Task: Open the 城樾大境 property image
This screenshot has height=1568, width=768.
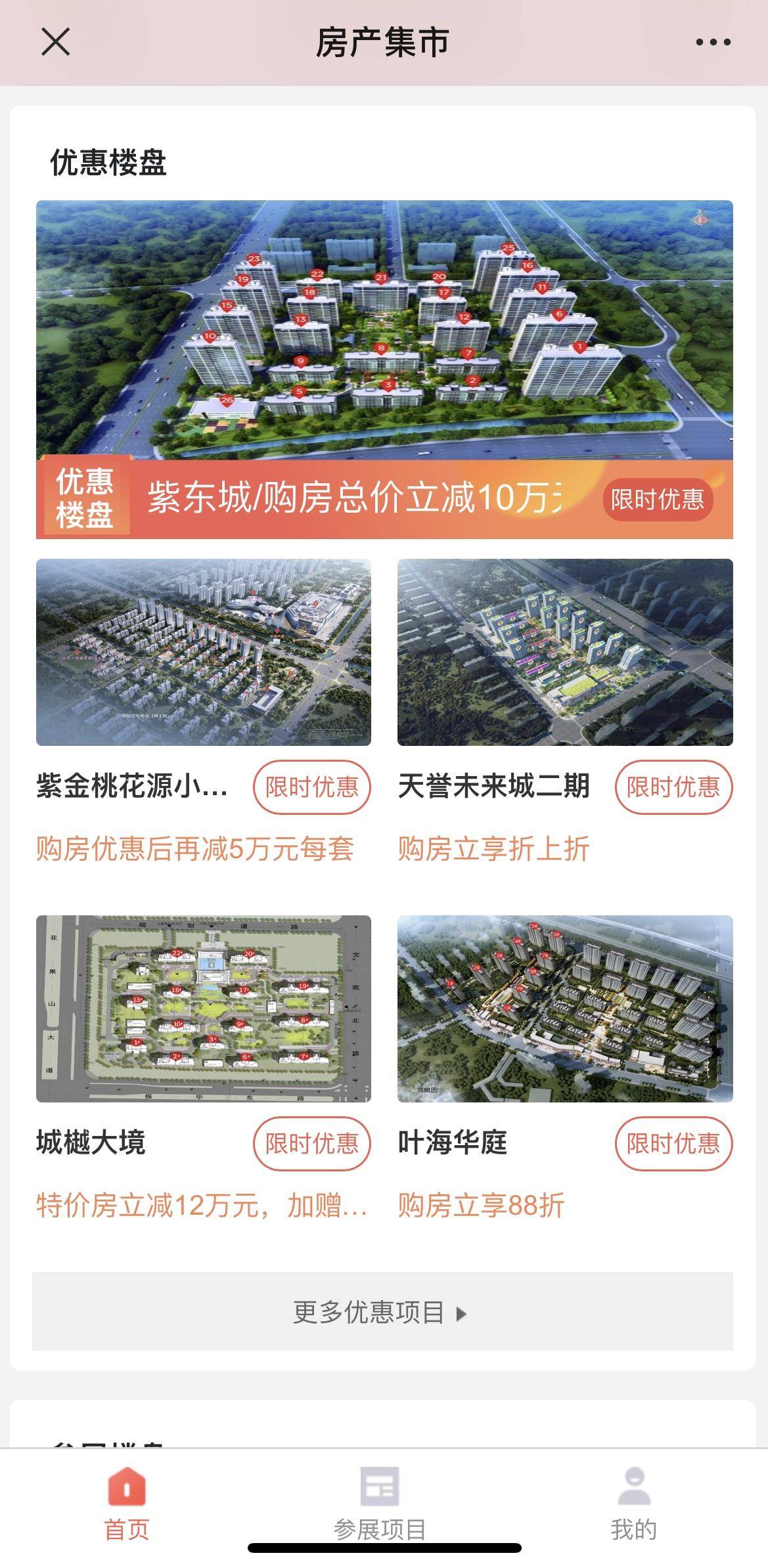Action: point(203,1009)
